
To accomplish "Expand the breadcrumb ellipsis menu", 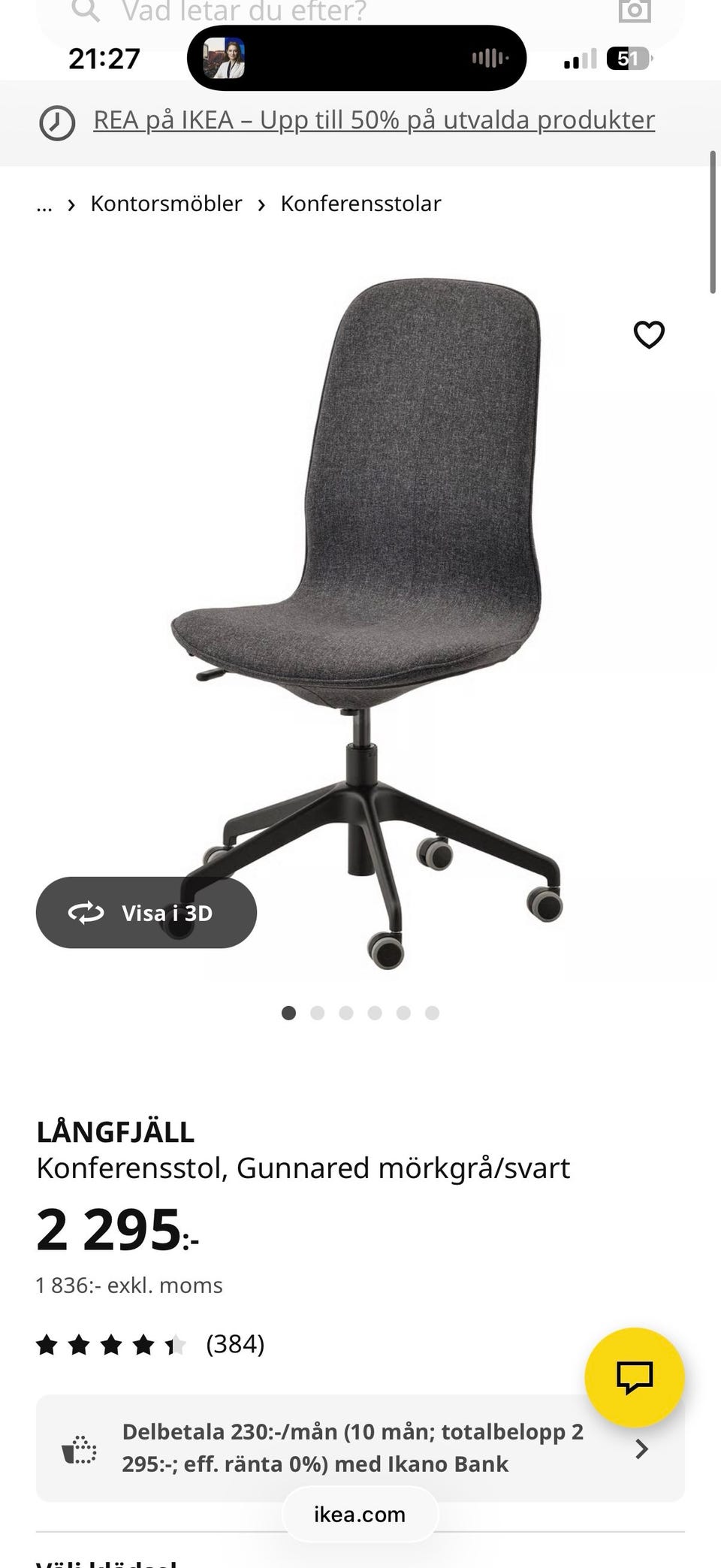I will pyautogui.click(x=43, y=204).
